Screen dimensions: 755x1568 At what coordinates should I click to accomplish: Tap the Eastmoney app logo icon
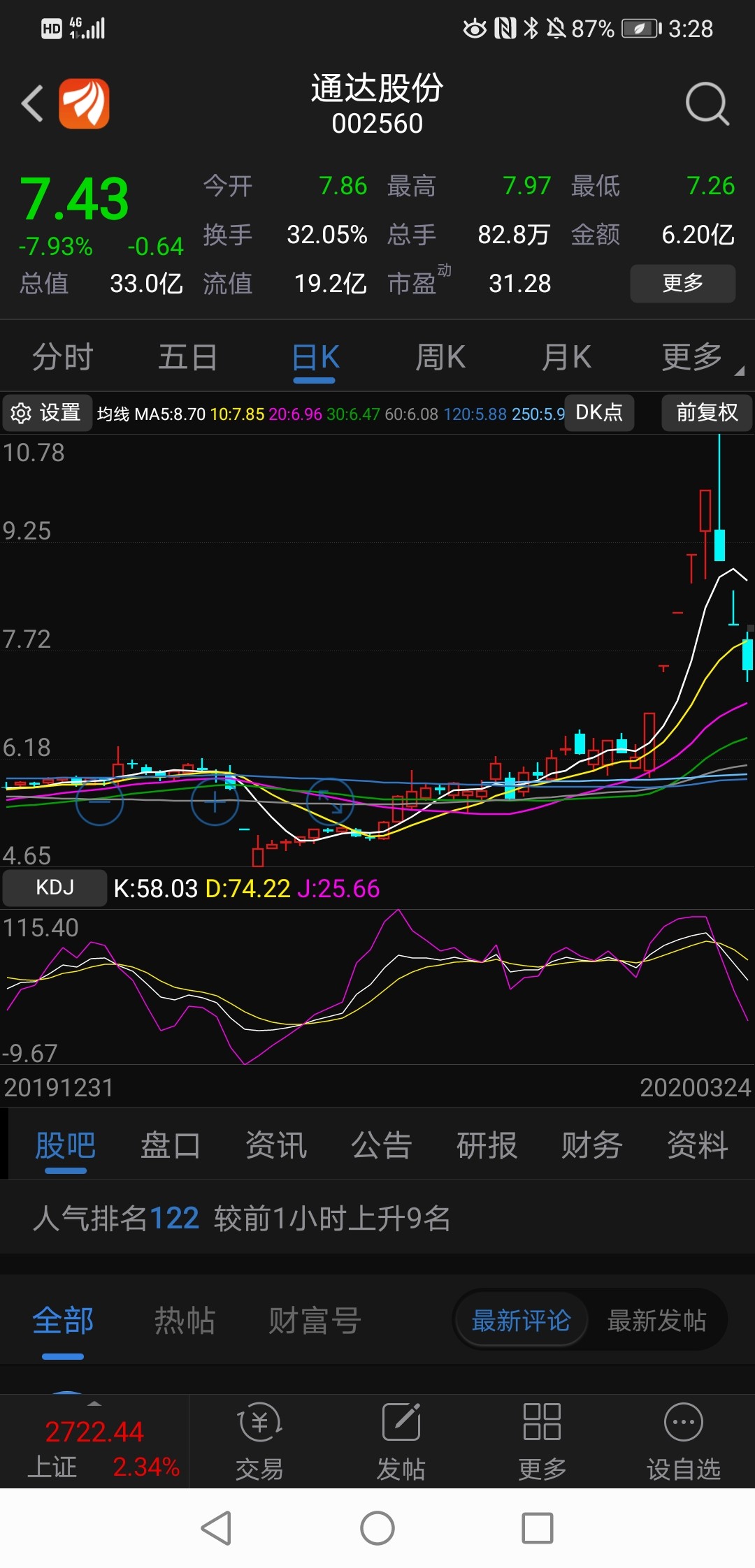(84, 103)
